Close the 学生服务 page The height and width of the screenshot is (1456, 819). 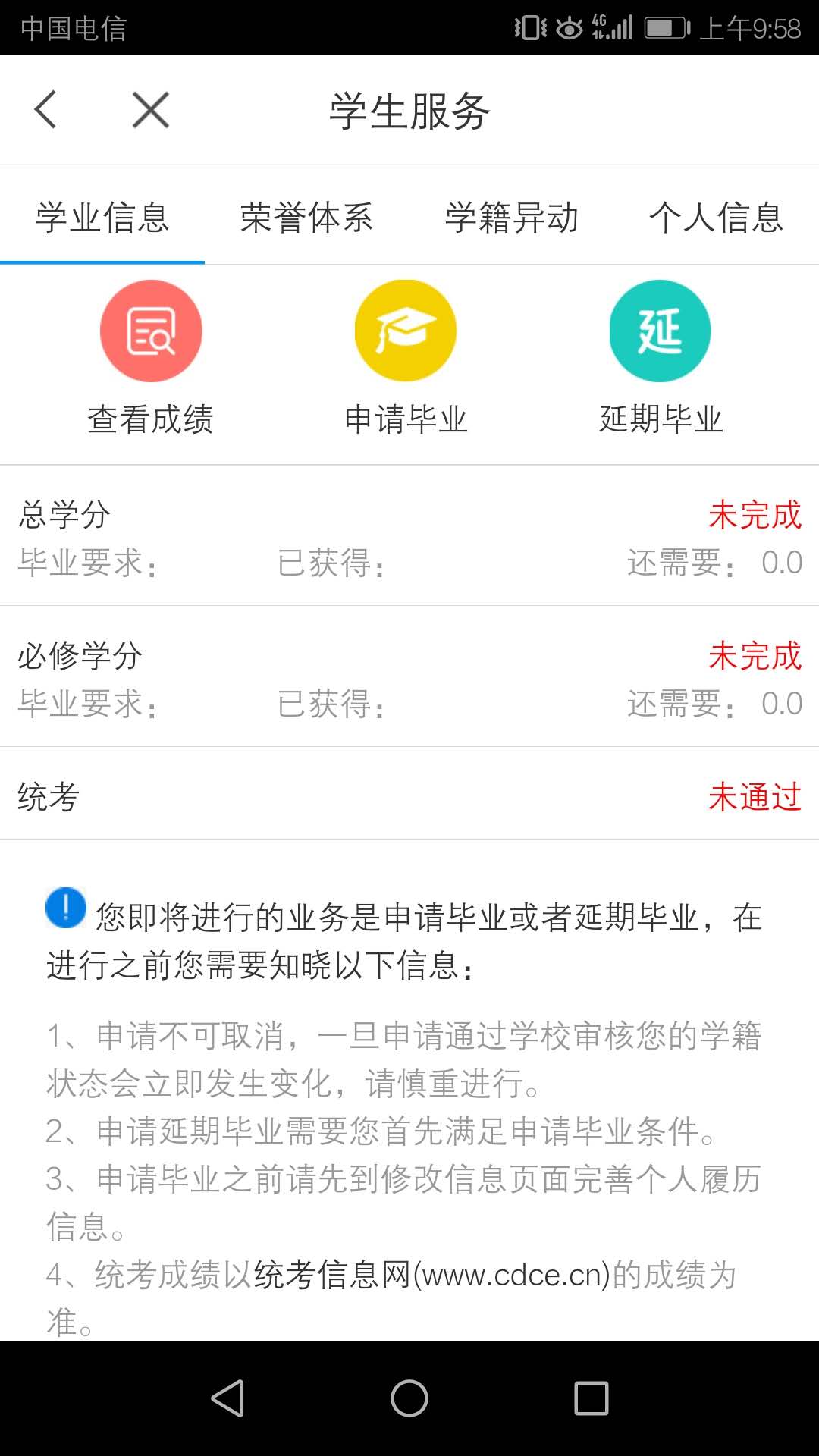151,110
